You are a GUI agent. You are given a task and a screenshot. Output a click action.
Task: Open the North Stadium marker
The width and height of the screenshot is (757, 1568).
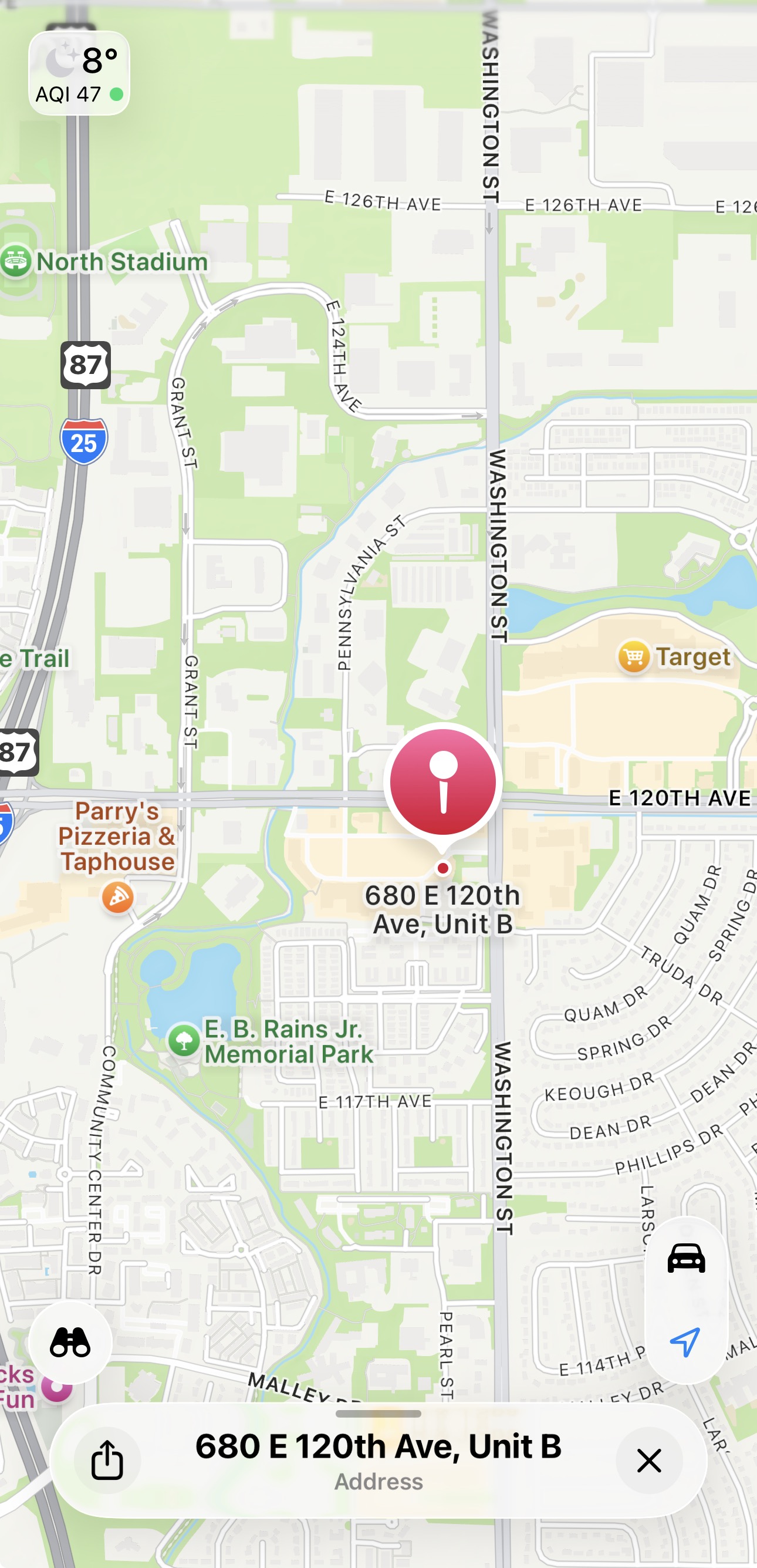pyautogui.click(x=15, y=262)
